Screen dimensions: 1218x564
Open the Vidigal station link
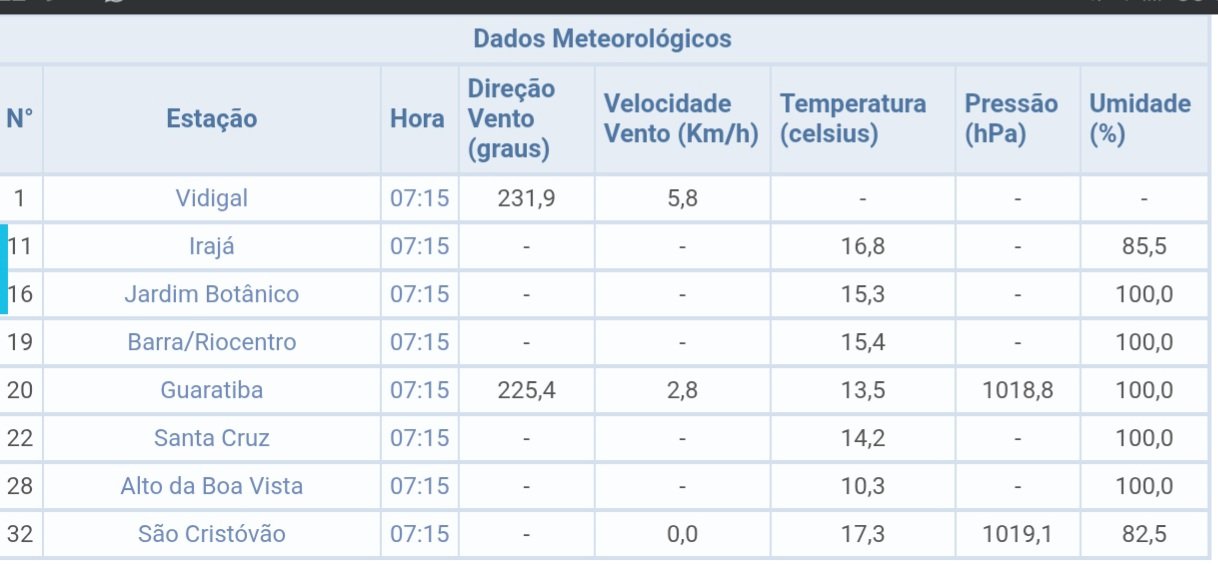tap(211, 198)
